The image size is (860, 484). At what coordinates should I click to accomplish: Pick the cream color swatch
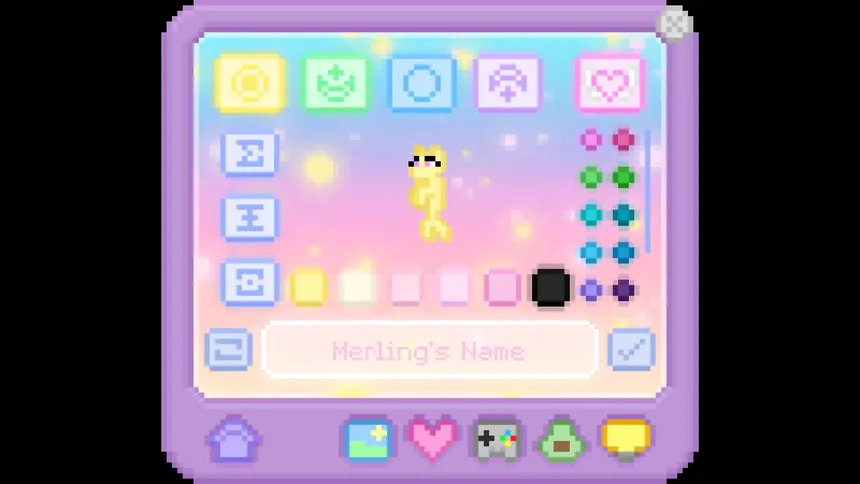(x=357, y=287)
